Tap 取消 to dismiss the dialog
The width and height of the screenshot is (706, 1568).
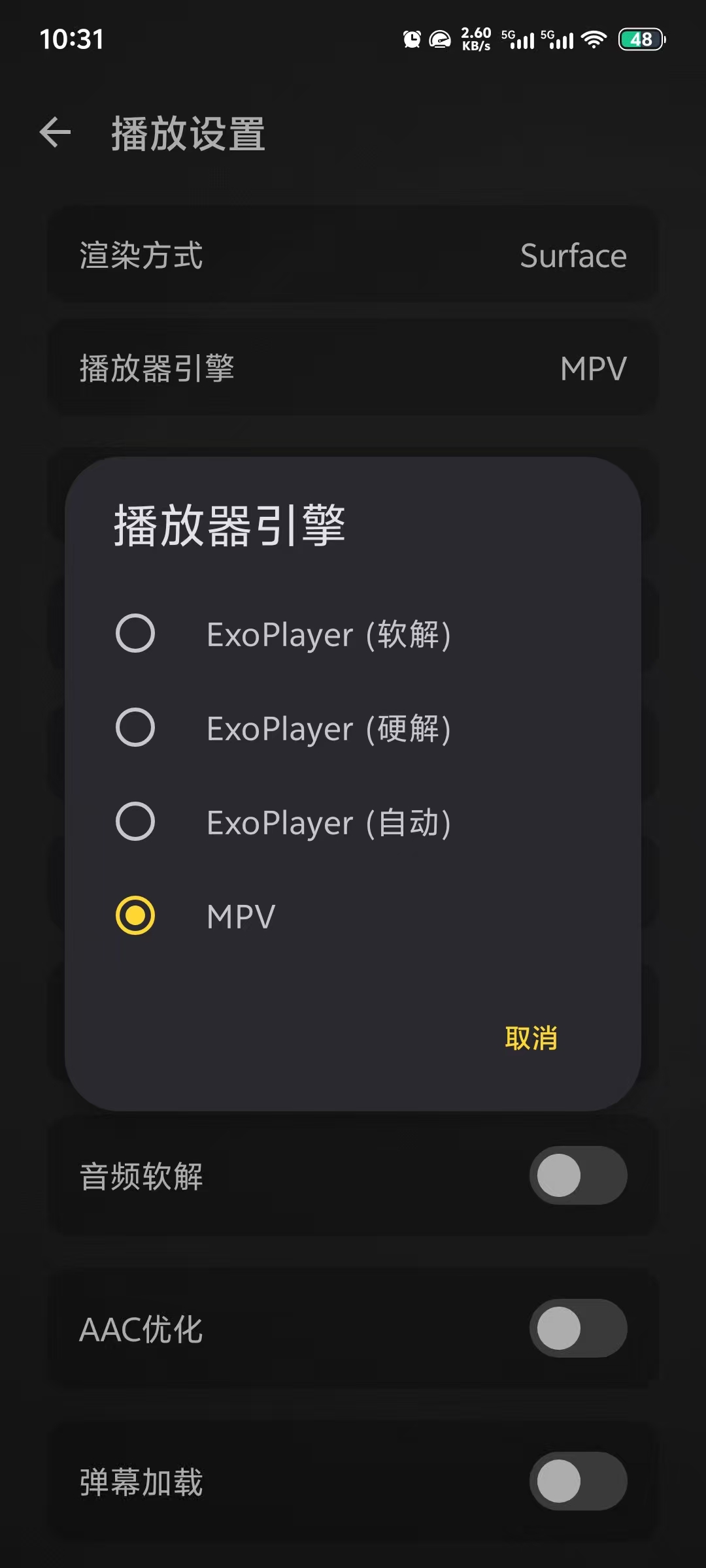point(531,1037)
